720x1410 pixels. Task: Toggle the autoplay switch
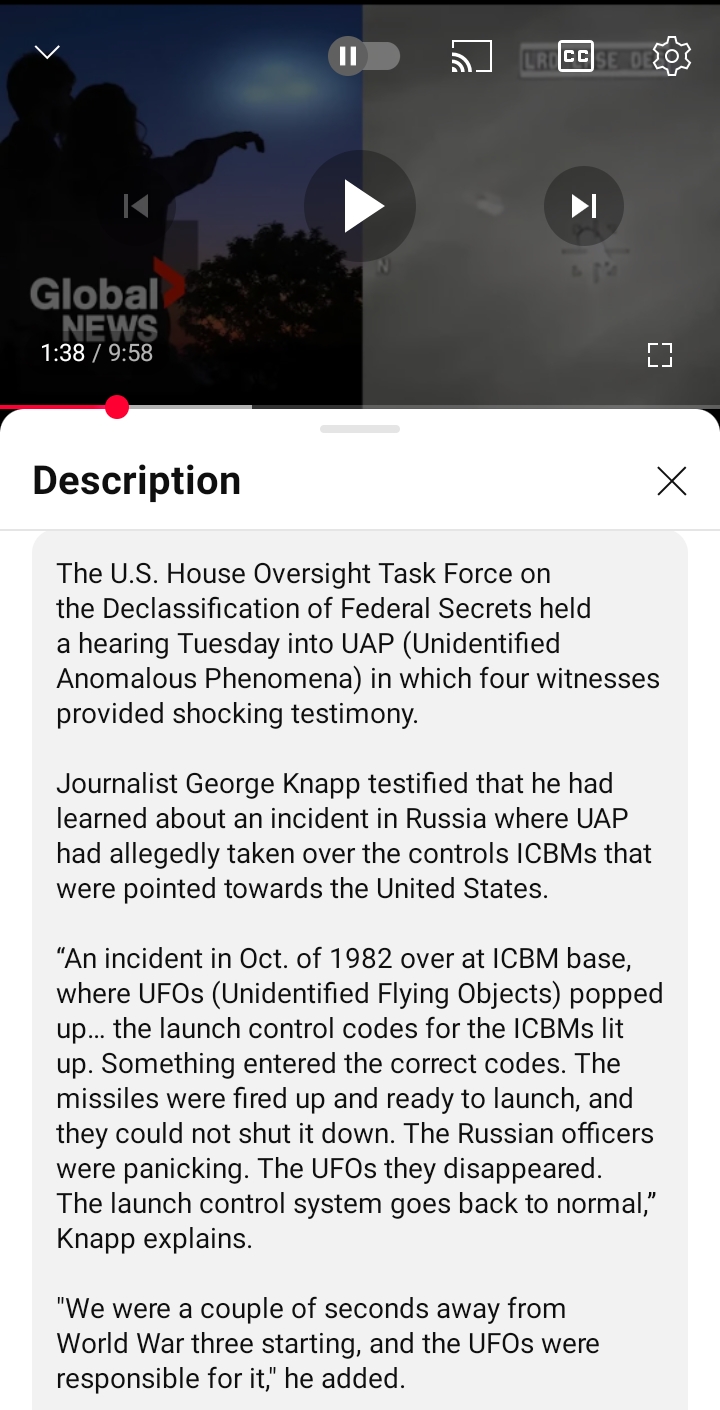[364, 56]
